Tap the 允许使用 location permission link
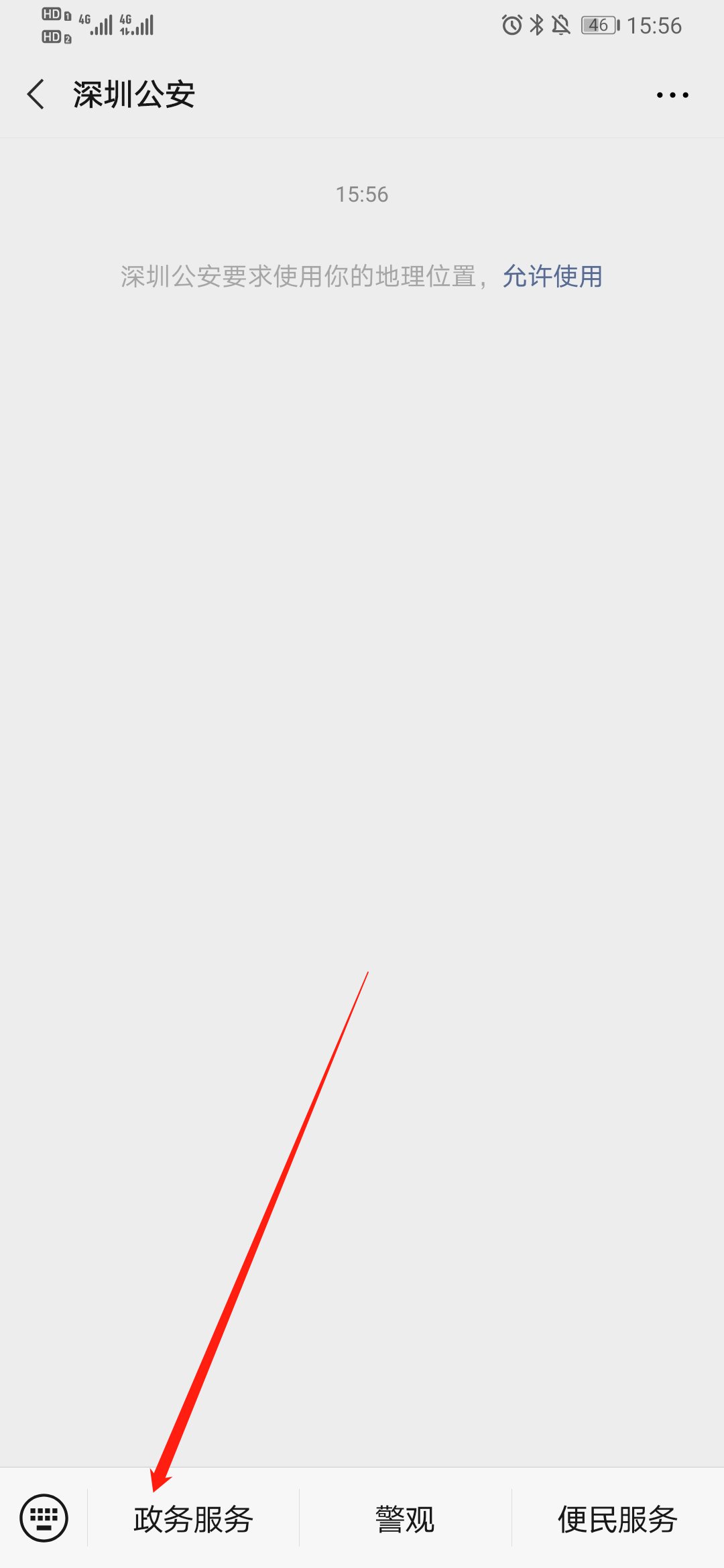Image resolution: width=724 pixels, height=1568 pixels. 552,276
